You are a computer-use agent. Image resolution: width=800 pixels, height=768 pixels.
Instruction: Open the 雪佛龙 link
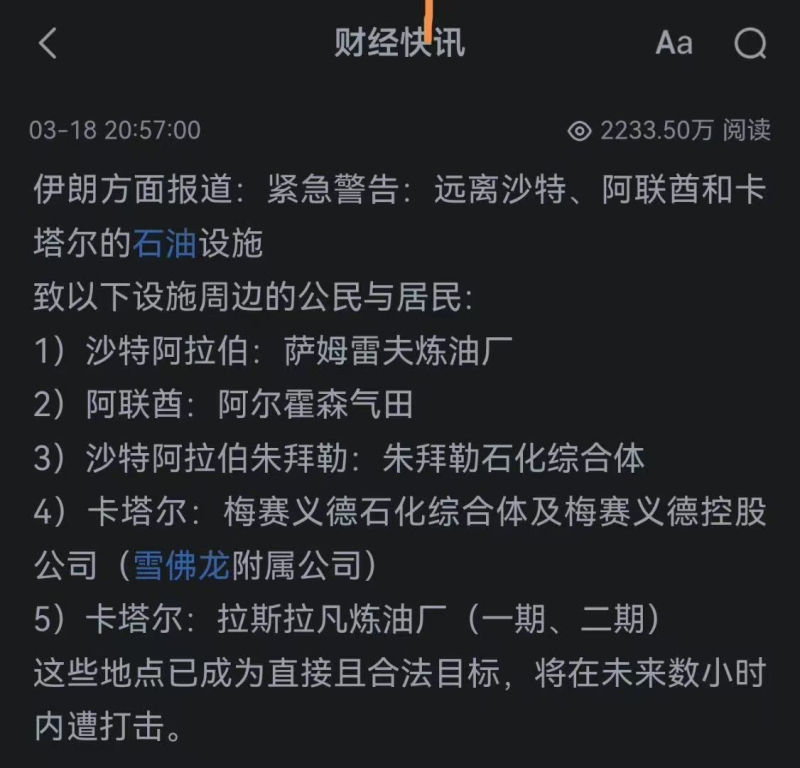pos(181,567)
